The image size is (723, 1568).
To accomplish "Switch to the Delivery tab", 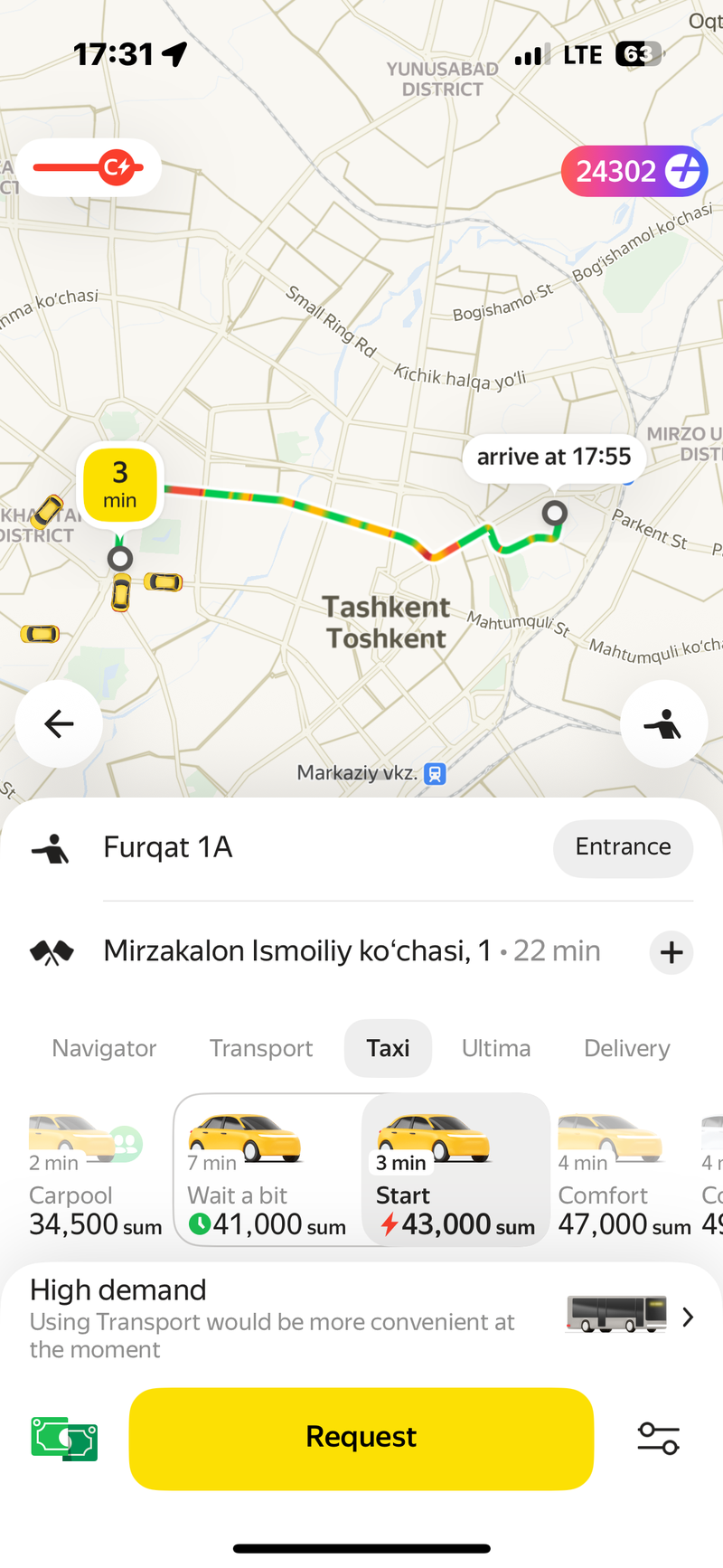I will (x=626, y=1048).
